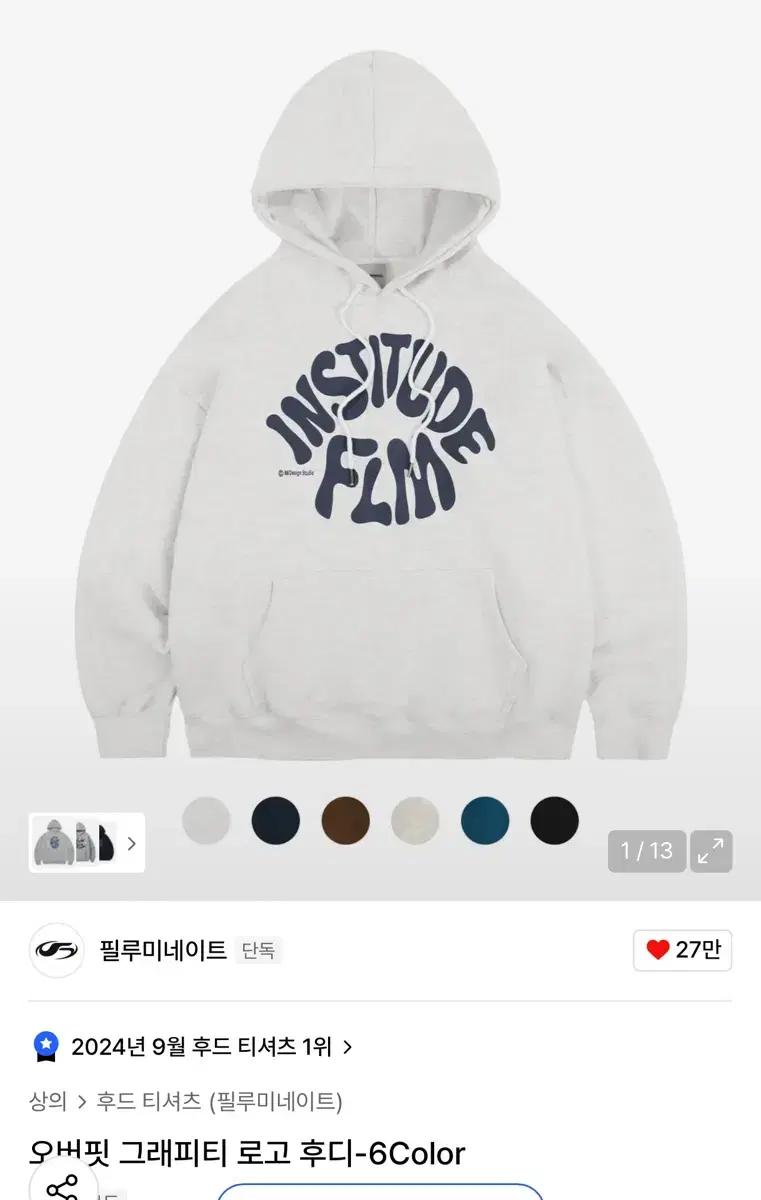Select the ivory color swatch
The height and width of the screenshot is (1200, 761).
tap(416, 821)
